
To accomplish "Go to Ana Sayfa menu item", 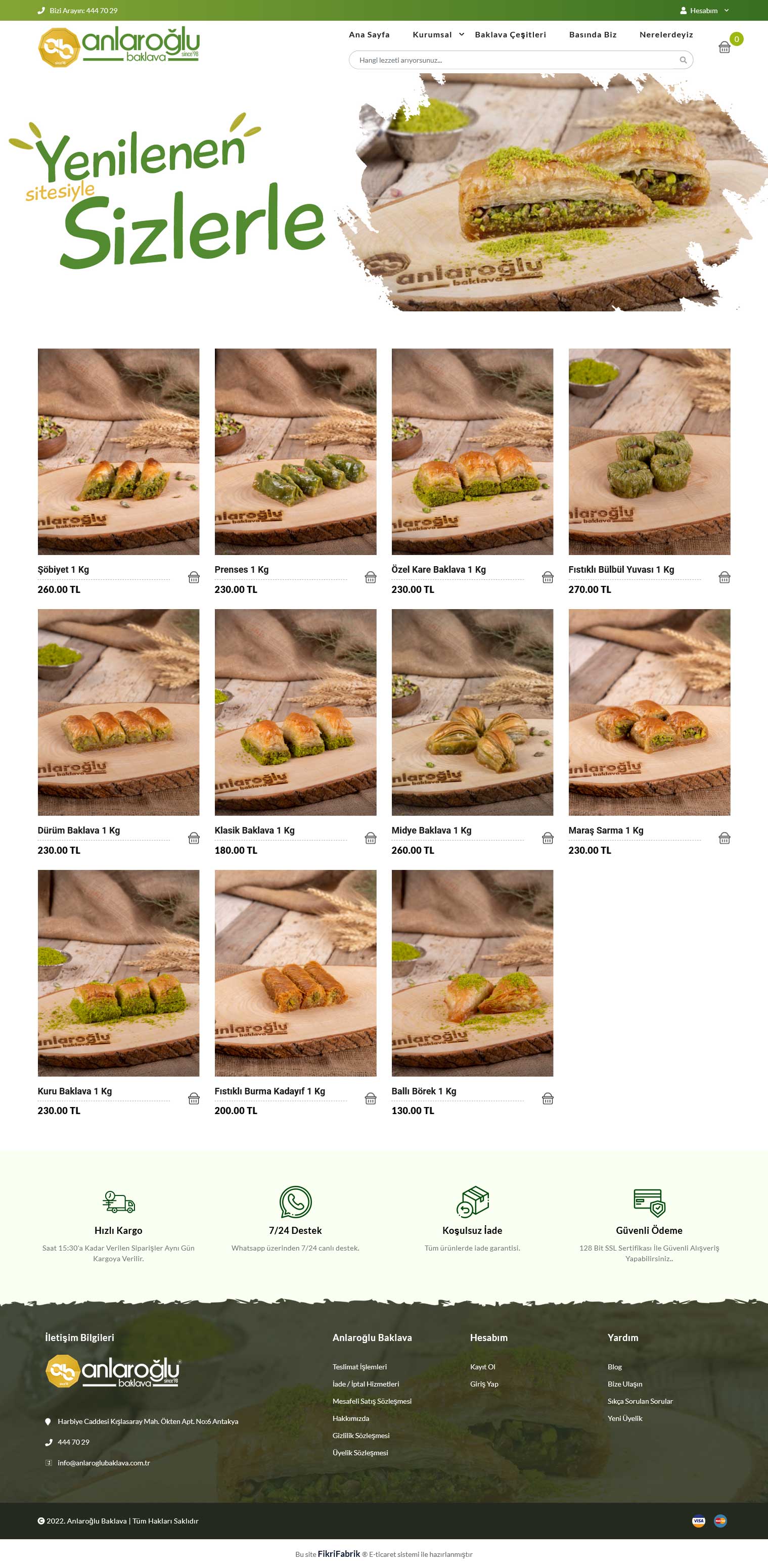I will click(369, 35).
